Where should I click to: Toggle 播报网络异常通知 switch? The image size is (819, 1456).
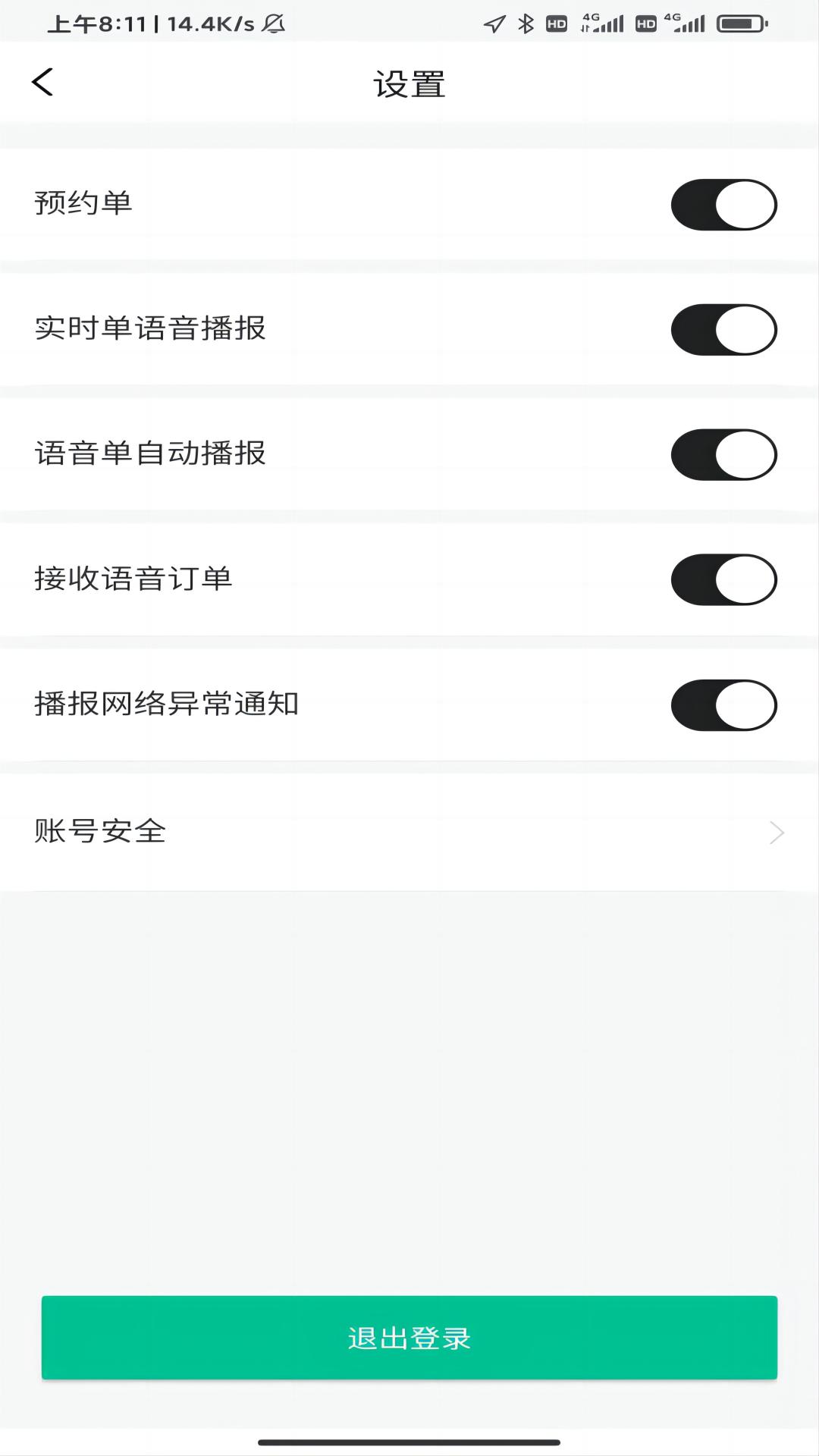click(x=723, y=705)
